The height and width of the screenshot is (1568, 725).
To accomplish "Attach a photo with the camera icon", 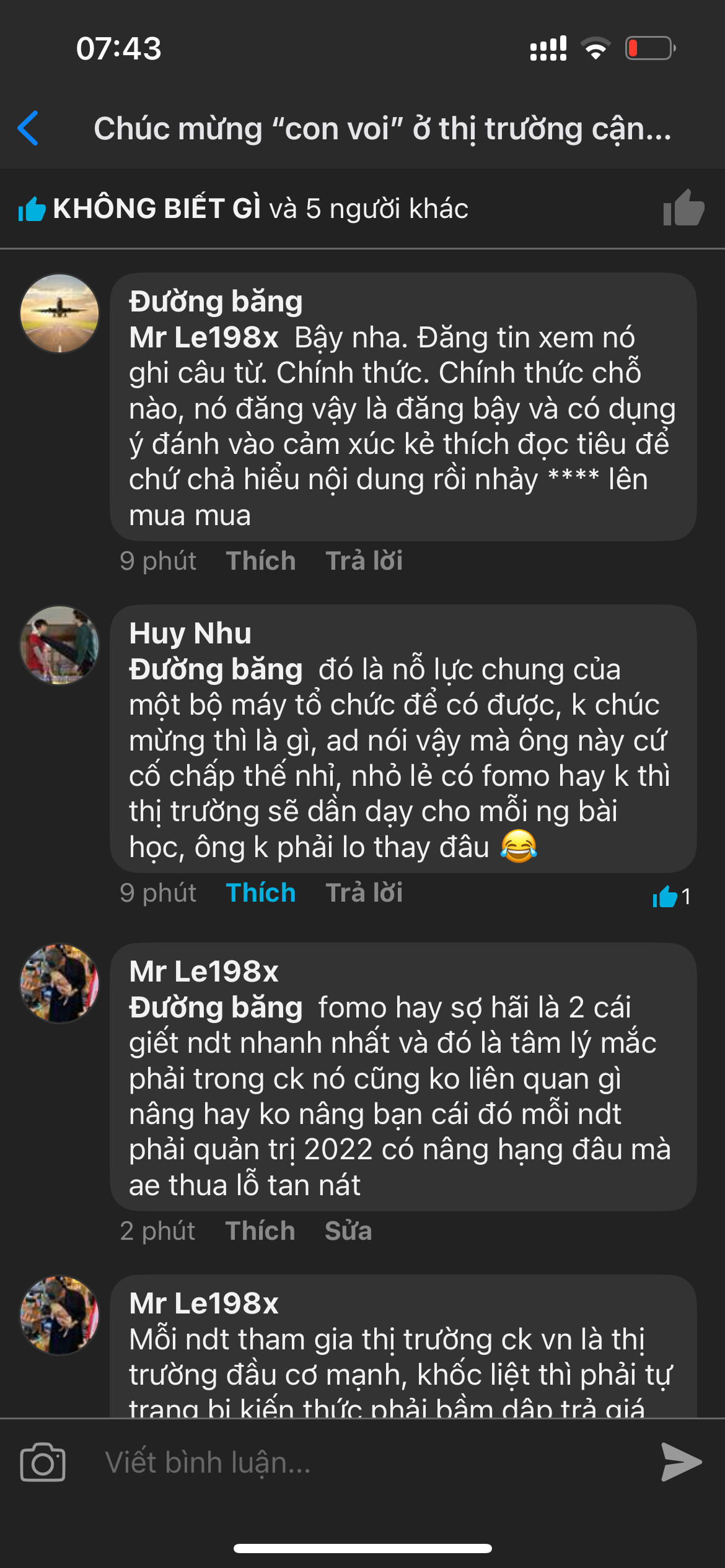I will [x=43, y=1463].
